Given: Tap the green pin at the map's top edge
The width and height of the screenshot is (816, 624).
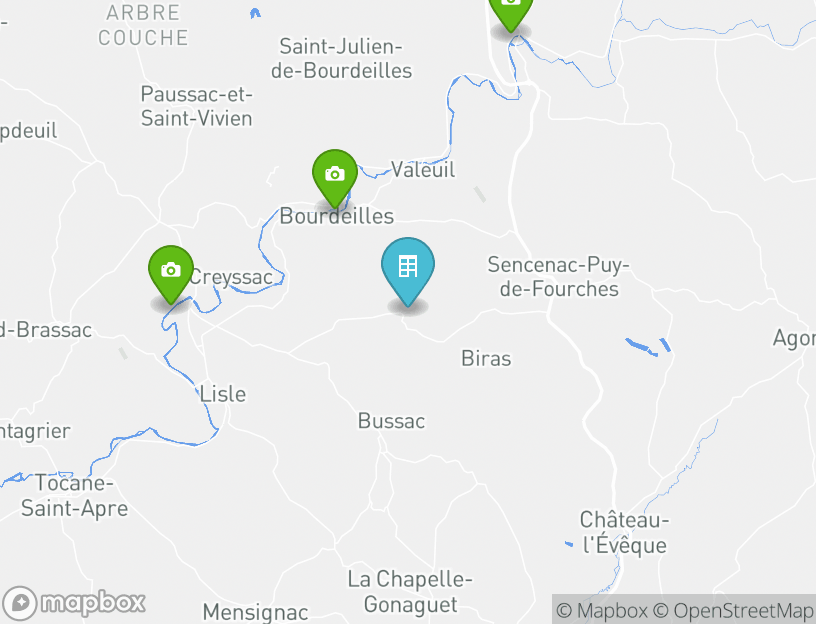Looking at the screenshot, I should pos(511,8).
